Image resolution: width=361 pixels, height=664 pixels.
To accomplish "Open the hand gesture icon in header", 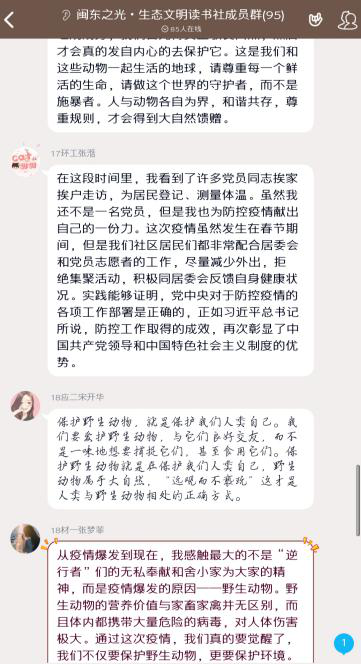I will (x=316, y=19).
